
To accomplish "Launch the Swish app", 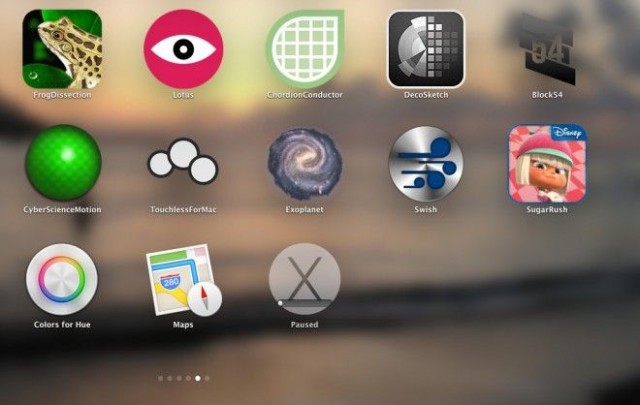I will click(x=426, y=163).
